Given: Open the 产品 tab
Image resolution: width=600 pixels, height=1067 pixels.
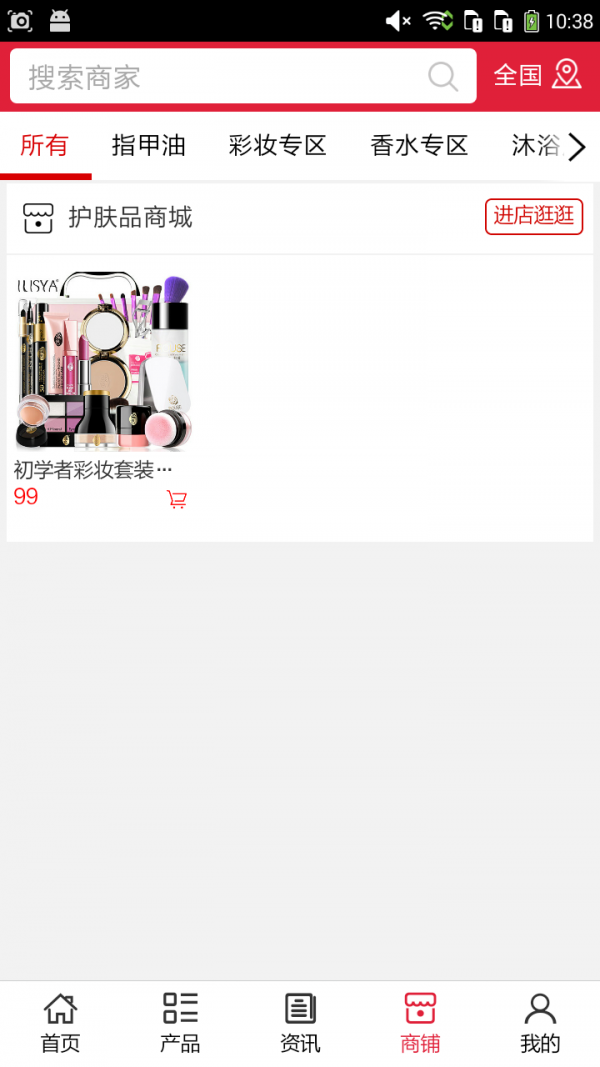Looking at the screenshot, I should coord(180,1023).
